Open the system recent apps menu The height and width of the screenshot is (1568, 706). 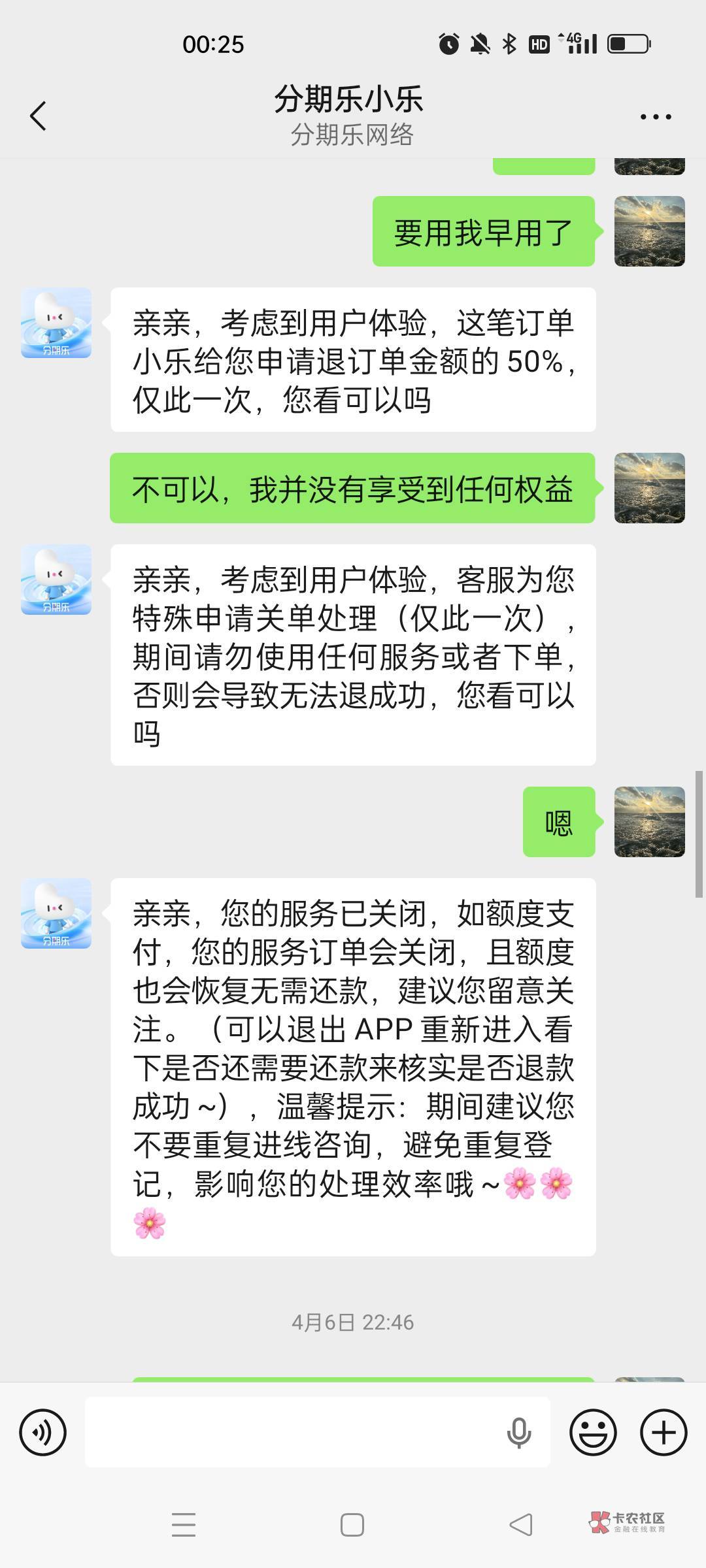tap(184, 1525)
